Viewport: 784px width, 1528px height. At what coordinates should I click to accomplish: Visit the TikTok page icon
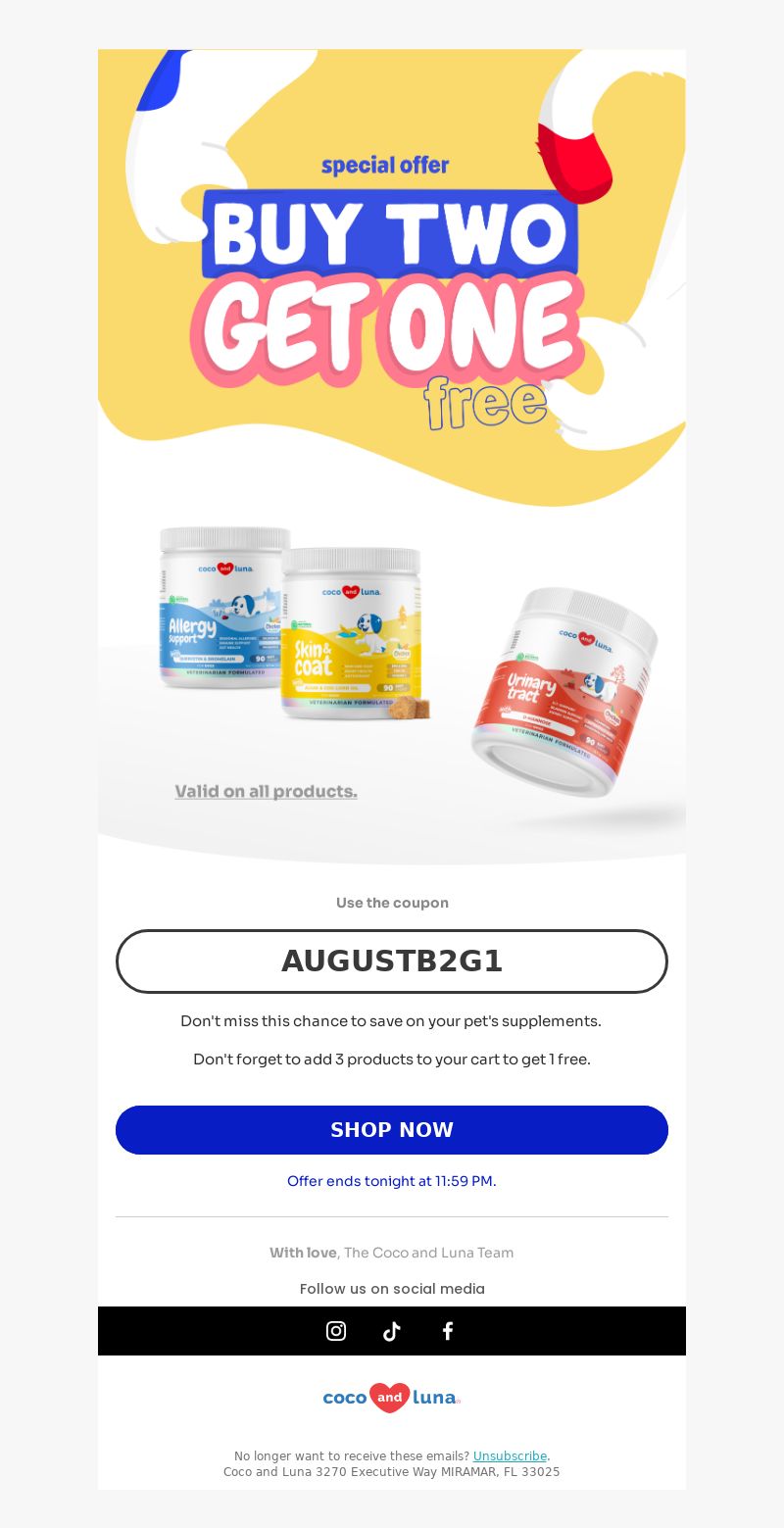[x=392, y=1331]
